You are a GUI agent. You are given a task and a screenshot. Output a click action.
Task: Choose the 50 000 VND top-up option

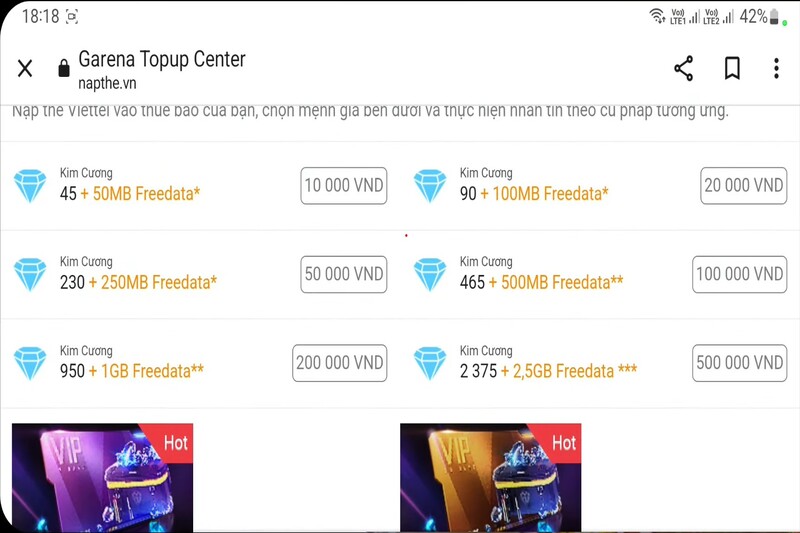coord(343,274)
